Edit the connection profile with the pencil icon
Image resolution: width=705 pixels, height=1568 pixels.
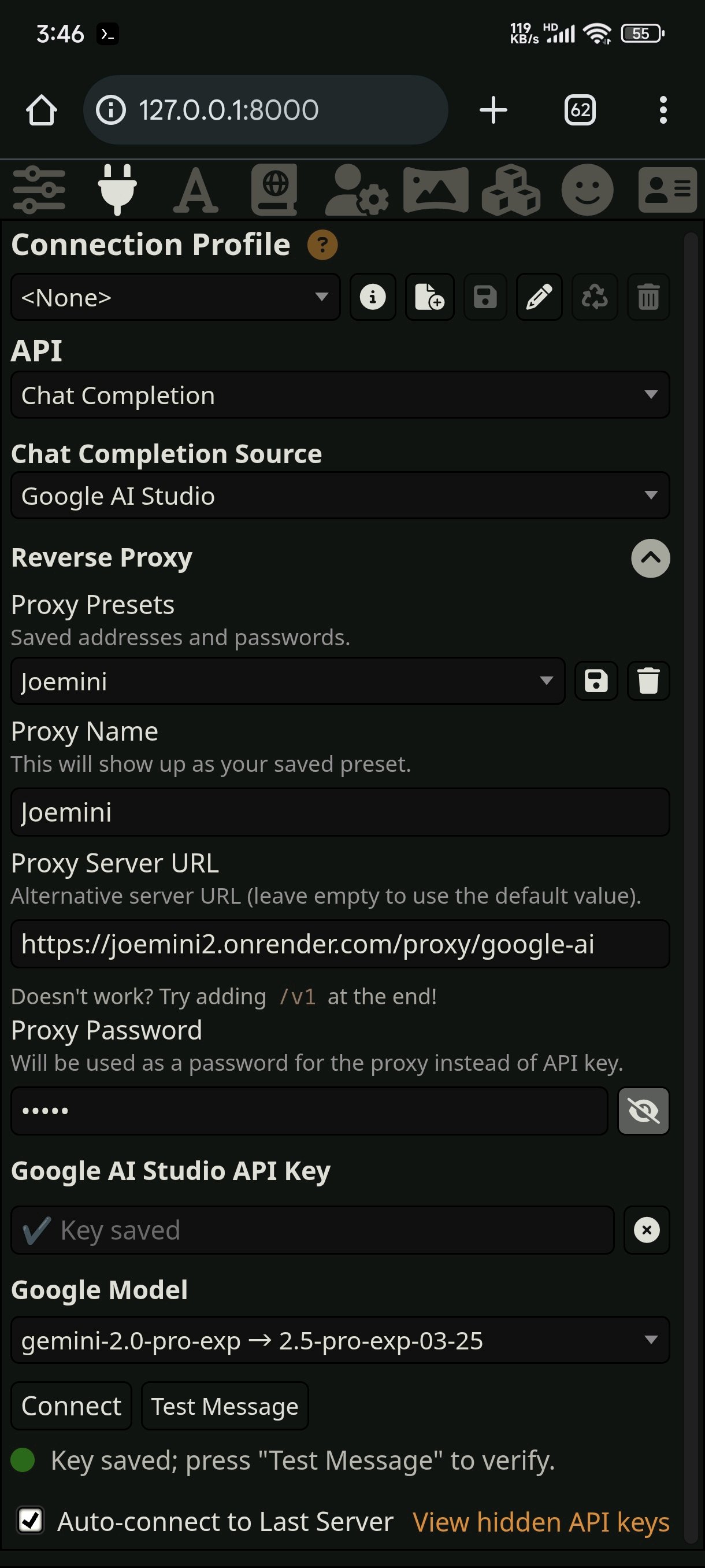coord(539,297)
